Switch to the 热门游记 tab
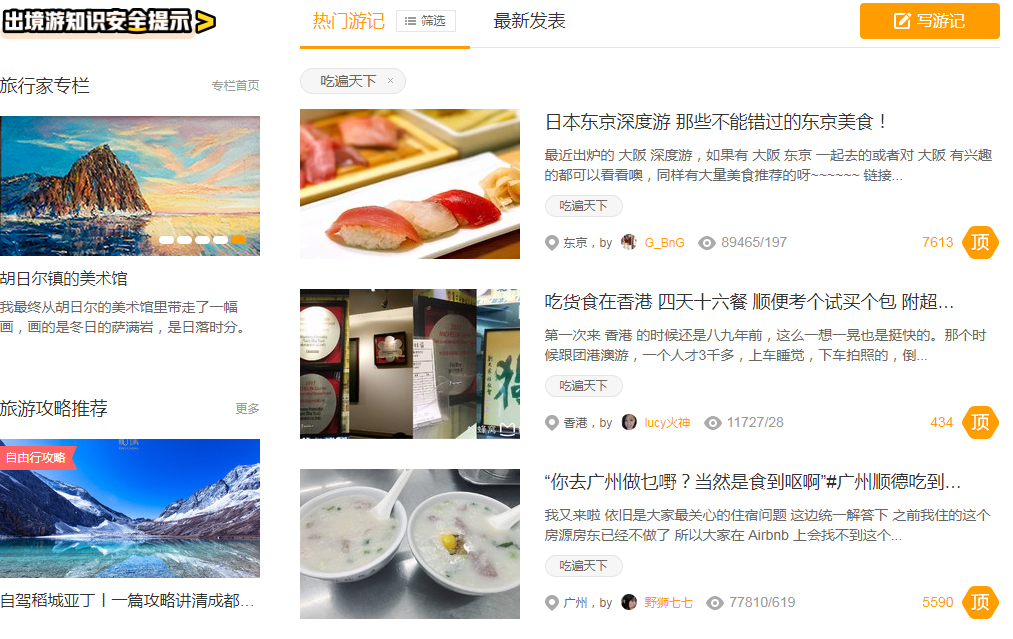This screenshot has height=639, width=1013. (347, 21)
